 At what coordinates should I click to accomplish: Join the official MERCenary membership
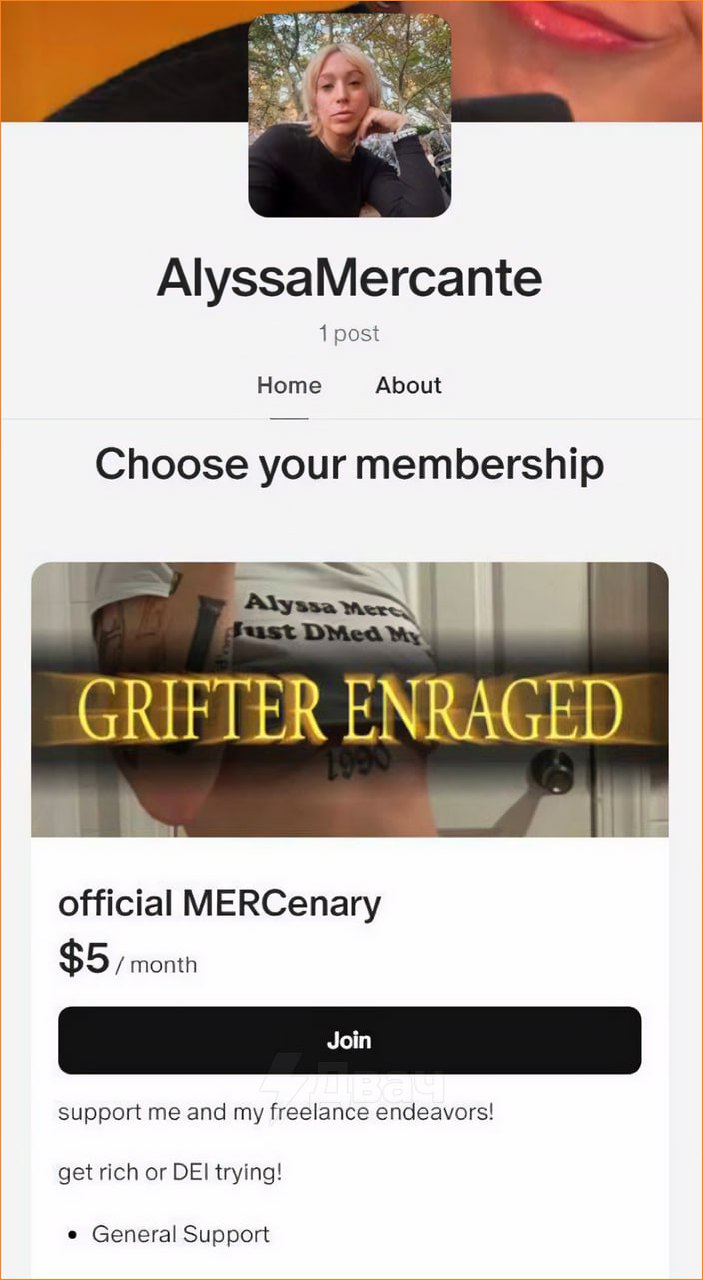(x=349, y=1040)
